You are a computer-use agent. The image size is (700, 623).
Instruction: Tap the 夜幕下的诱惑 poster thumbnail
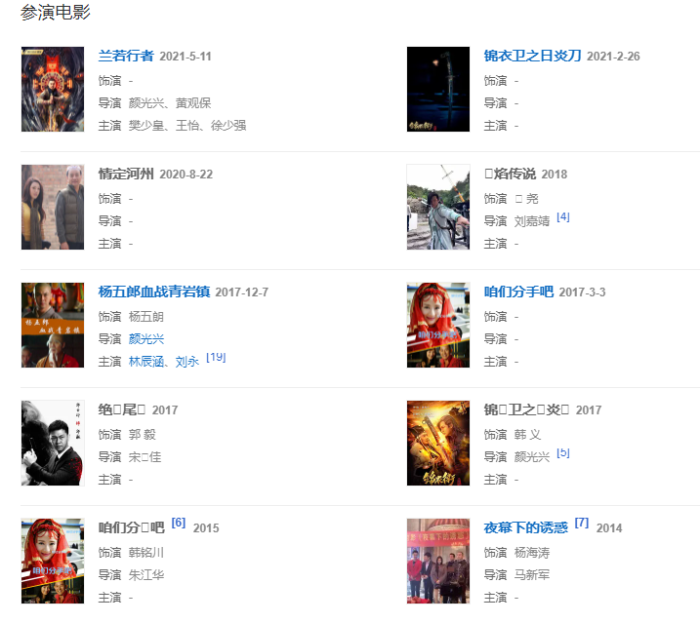click(438, 561)
